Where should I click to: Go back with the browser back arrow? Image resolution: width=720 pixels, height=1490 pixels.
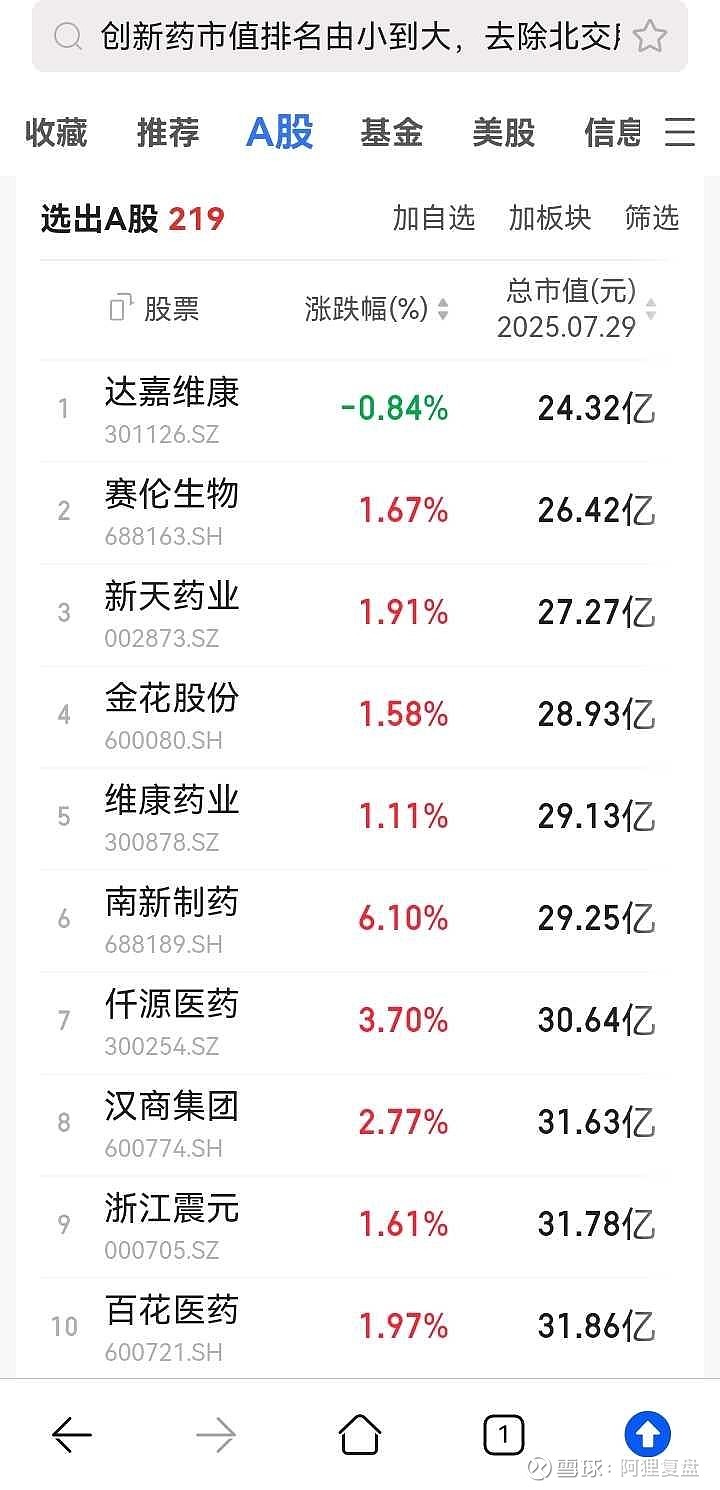coord(72,1436)
